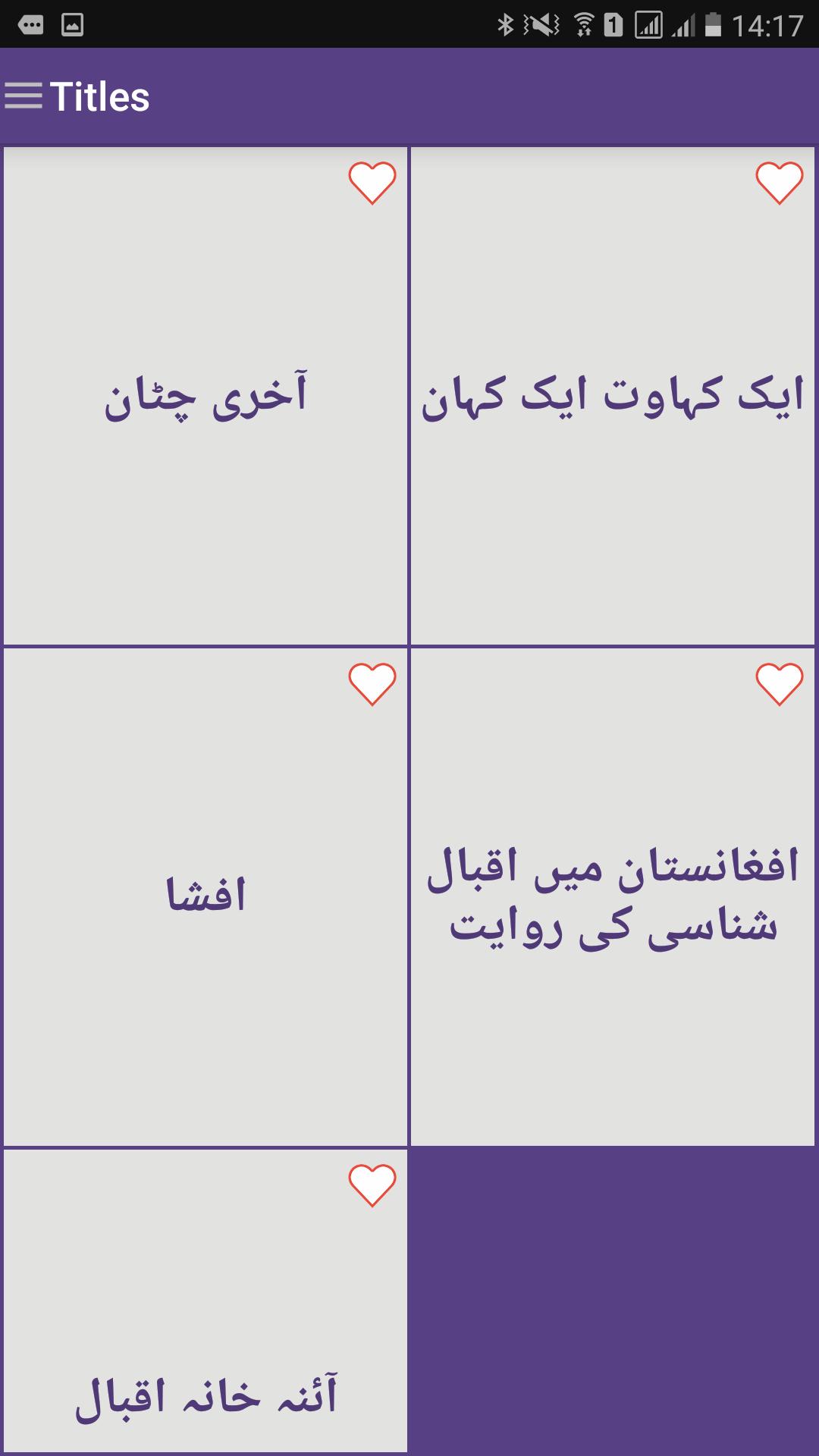The height and width of the screenshot is (1456, 819).
Task: Favorite the title آخری چٹان
Action: point(372,183)
